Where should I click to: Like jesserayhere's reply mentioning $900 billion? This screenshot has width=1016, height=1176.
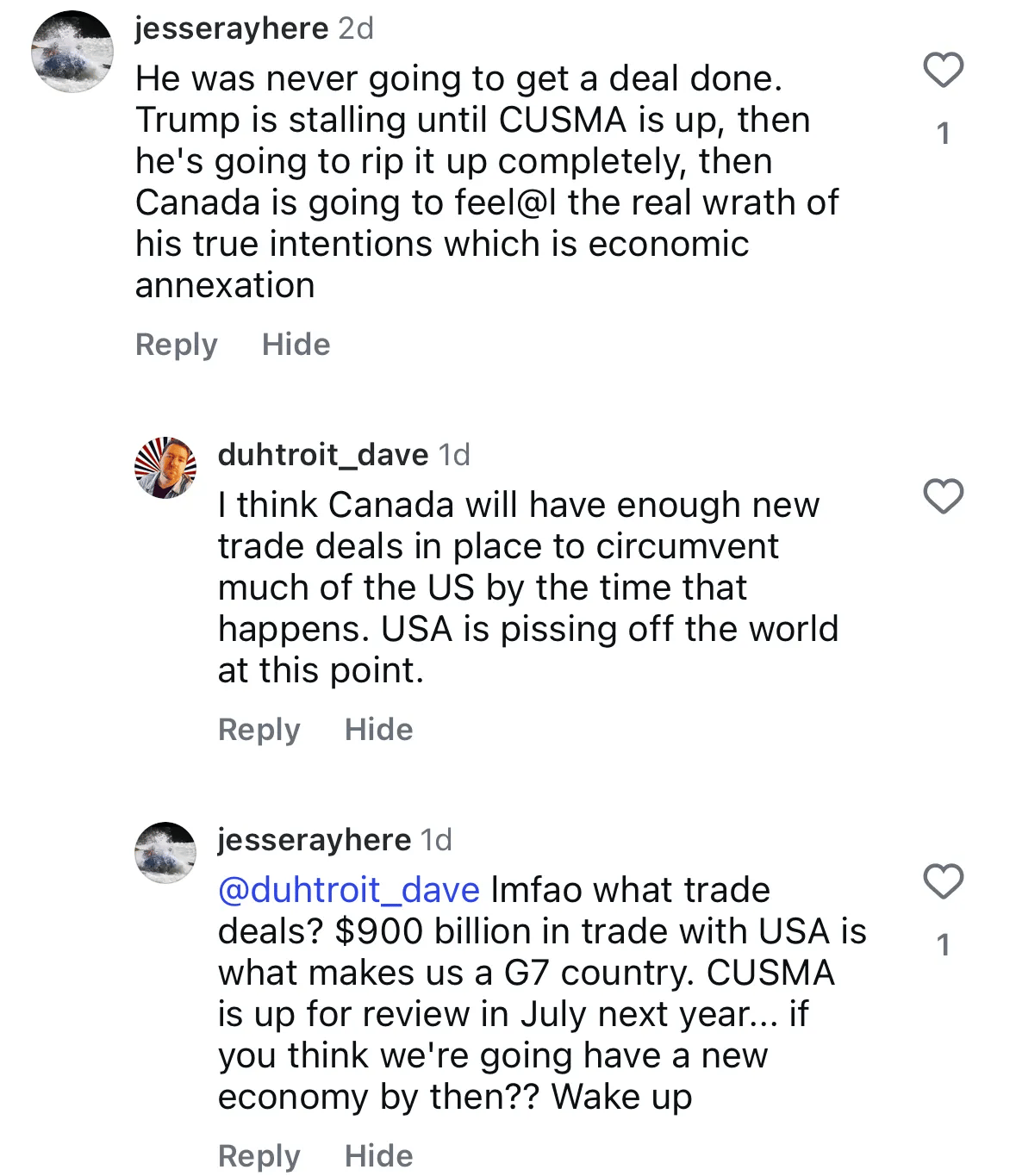(x=943, y=881)
